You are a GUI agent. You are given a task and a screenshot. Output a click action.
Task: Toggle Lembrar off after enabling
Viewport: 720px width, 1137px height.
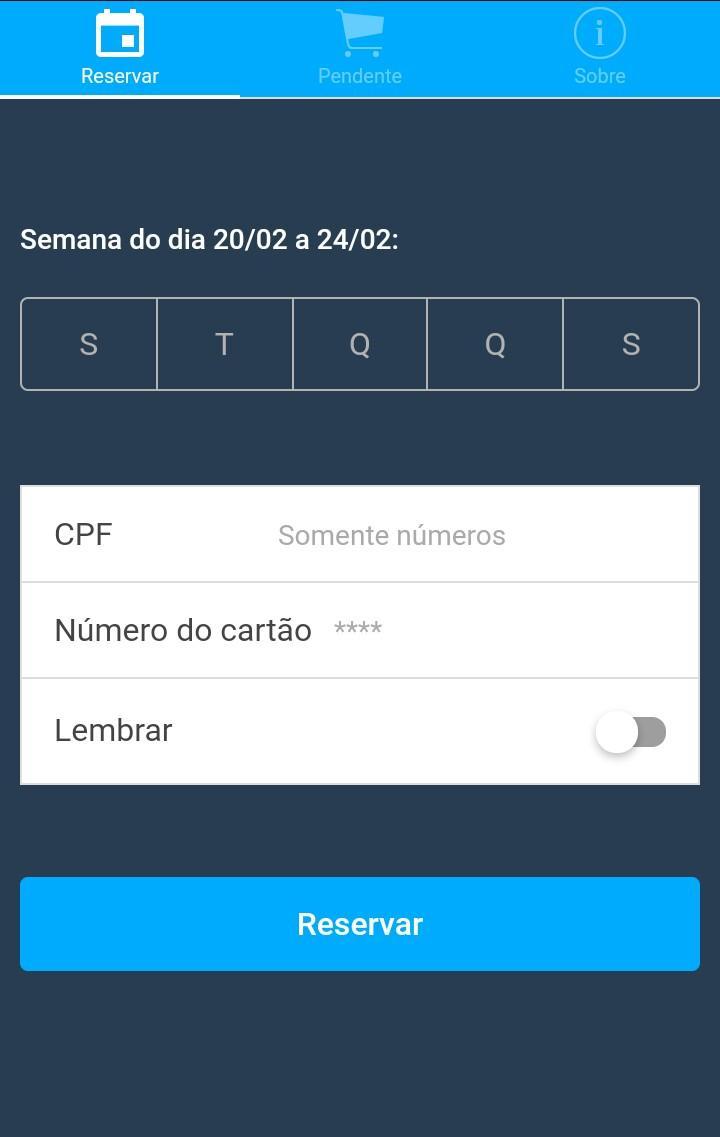click(631, 731)
